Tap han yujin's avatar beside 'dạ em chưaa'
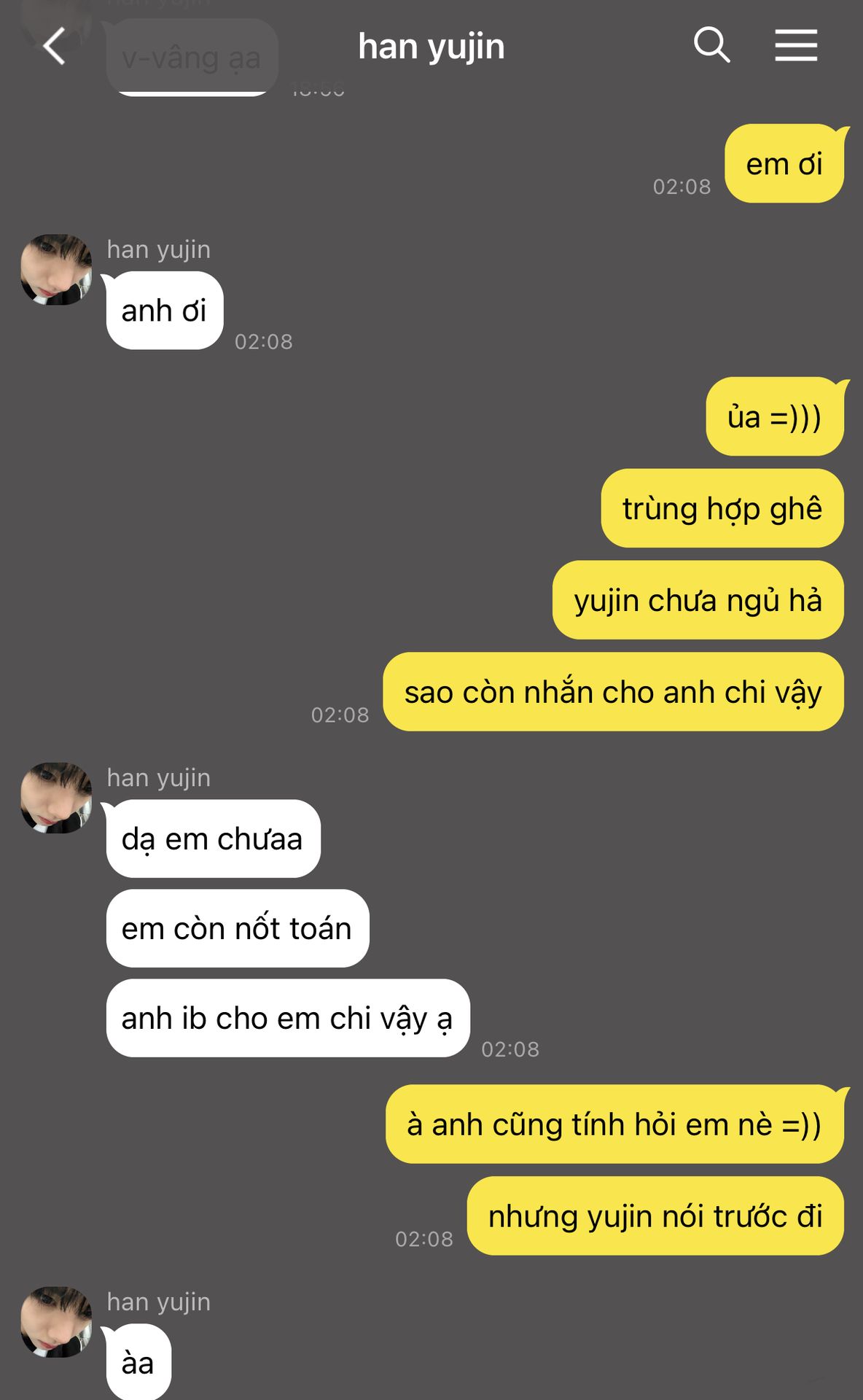Screen dimensions: 863x1400 [56, 798]
